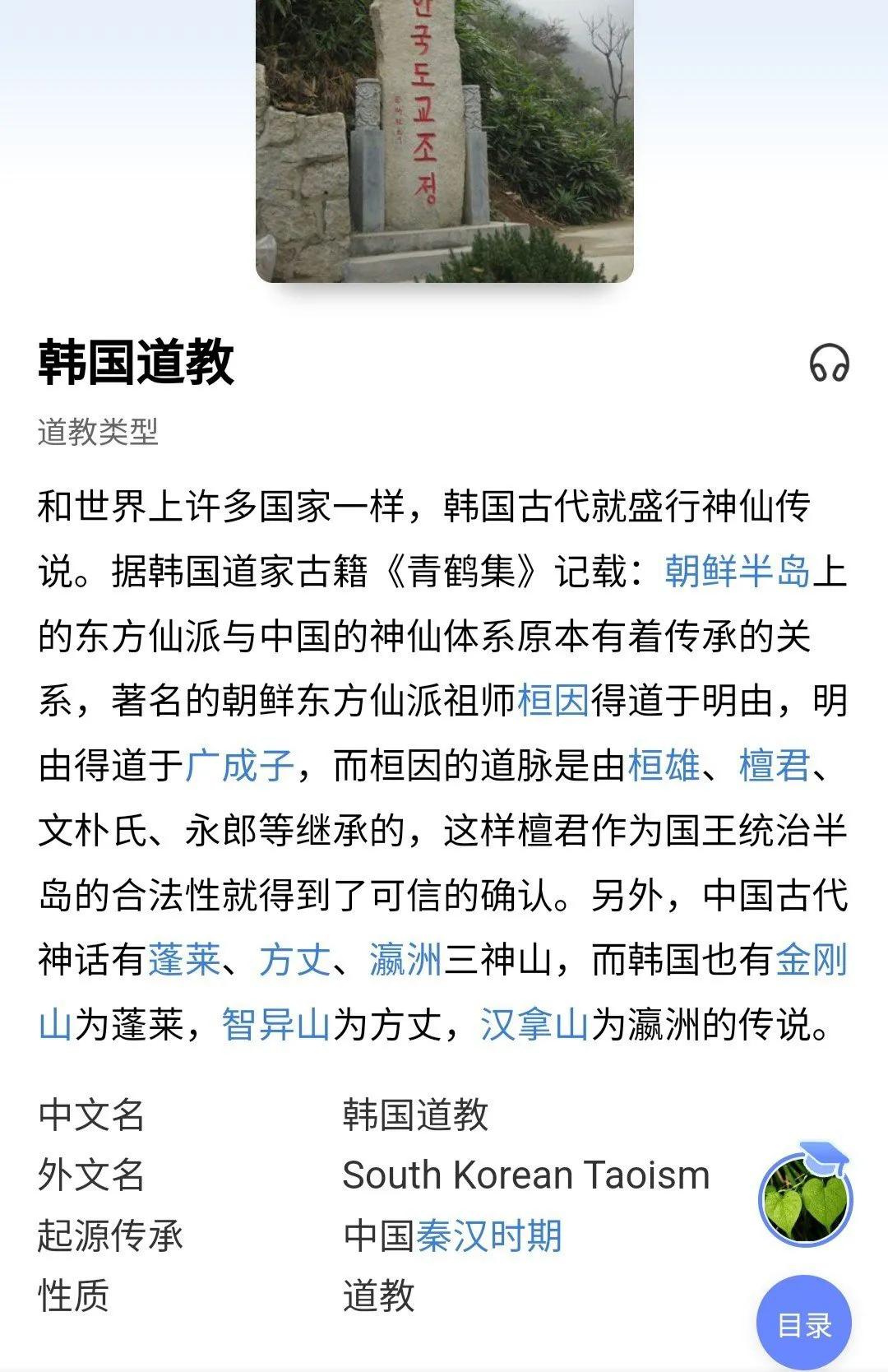Tap the article title 韩国道教
Image resolution: width=888 pixels, height=1372 pixels.
click(136, 362)
